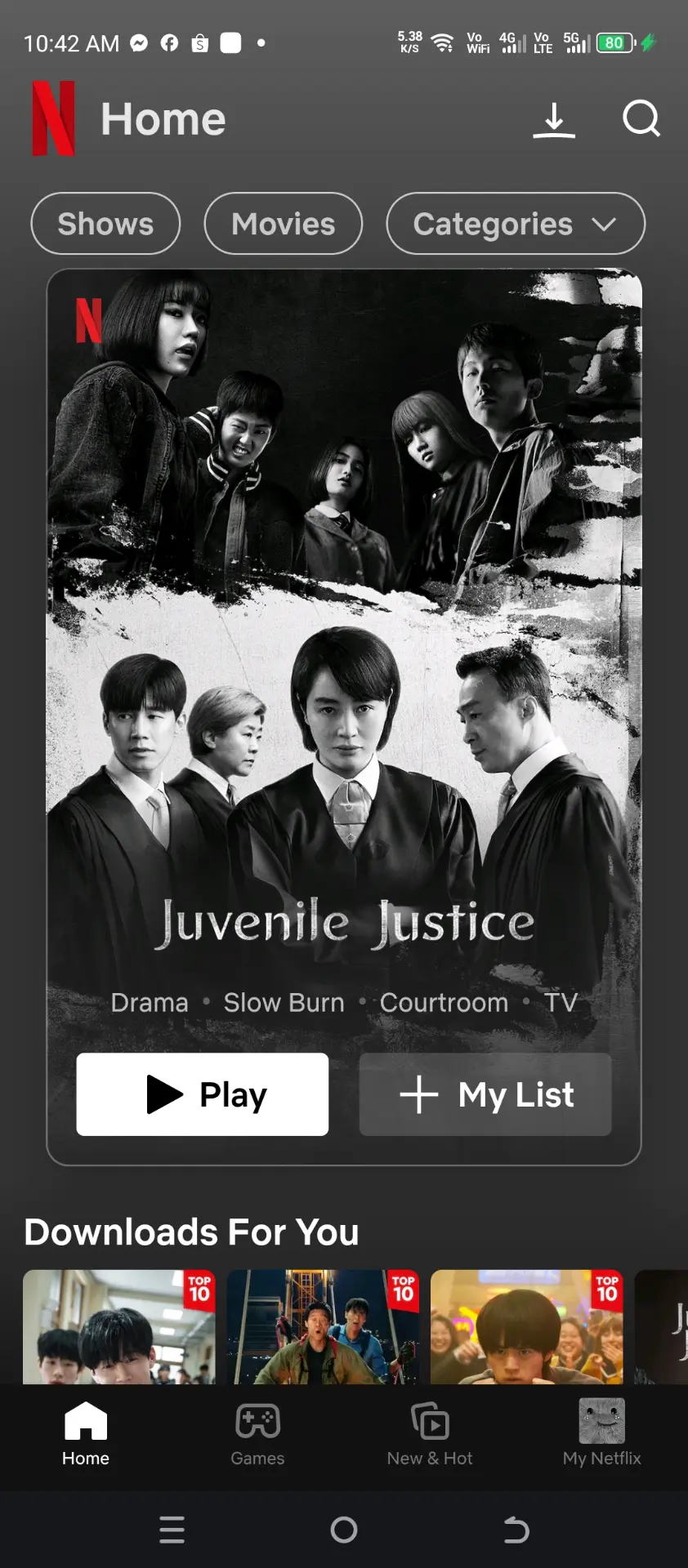The image size is (688, 1568).
Task: Switch to the New & Hot tab
Action: [x=430, y=1436]
